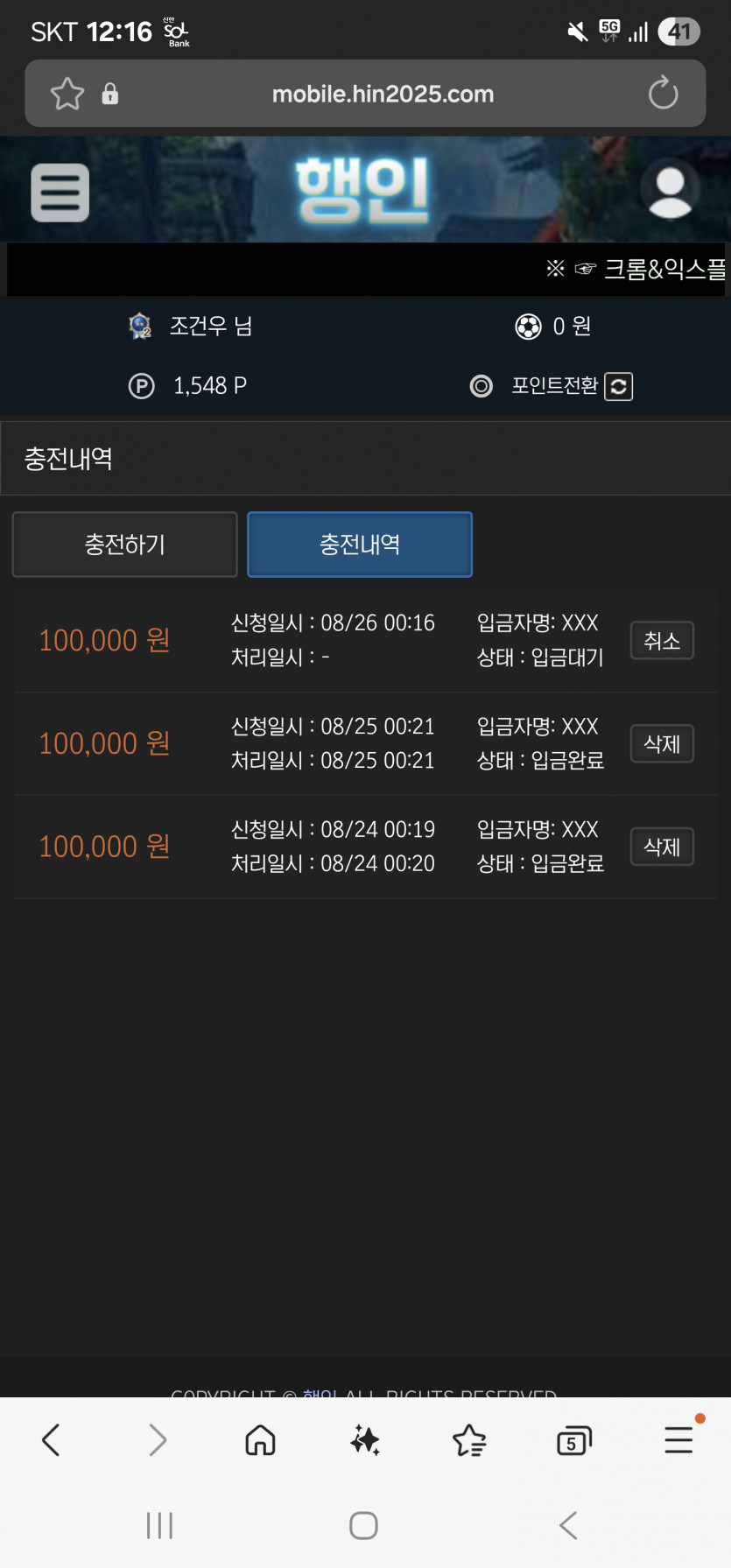Open the browser bookmarks list
Image resolution: width=731 pixels, height=1568 pixels.
[x=469, y=1439]
